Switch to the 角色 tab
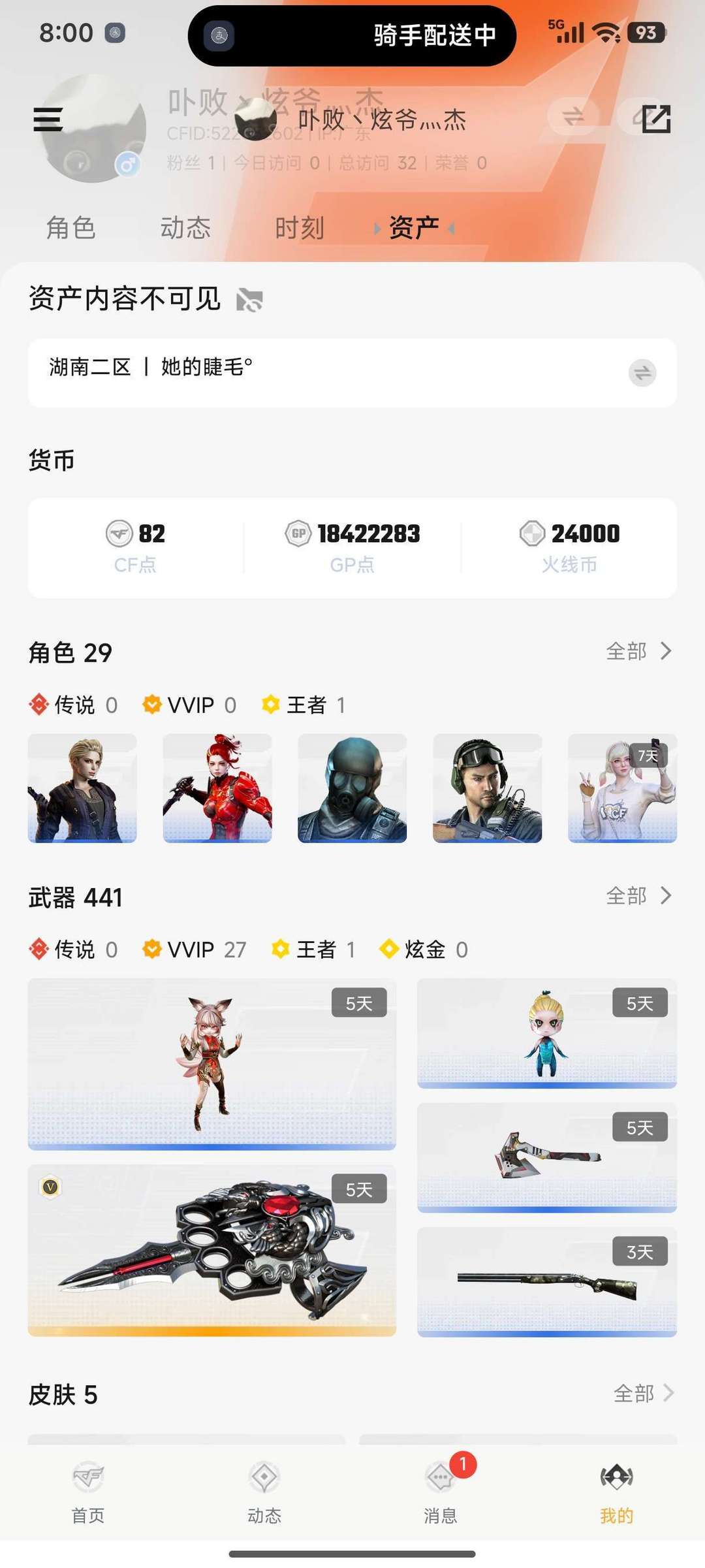This screenshot has width=705, height=1568. point(71,228)
